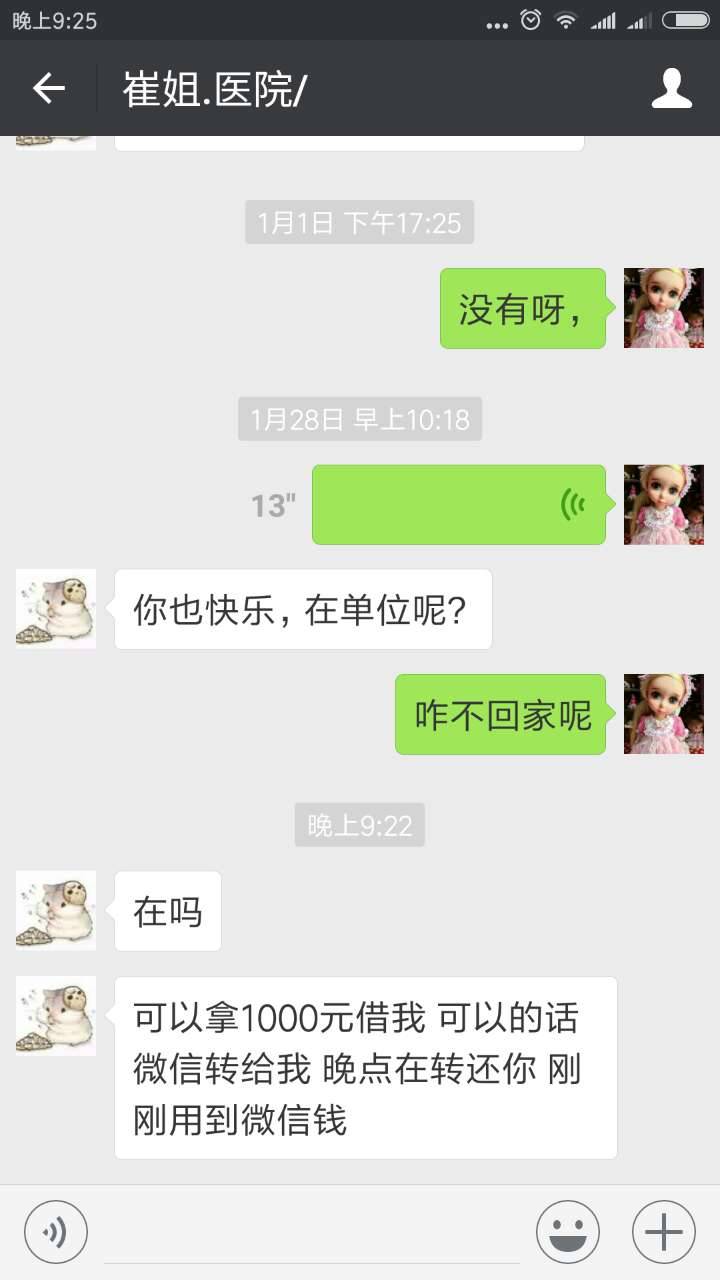Viewport: 720px width, 1280px height.
Task: Go back from the 崔姐.医院 chat
Action: [x=48, y=89]
